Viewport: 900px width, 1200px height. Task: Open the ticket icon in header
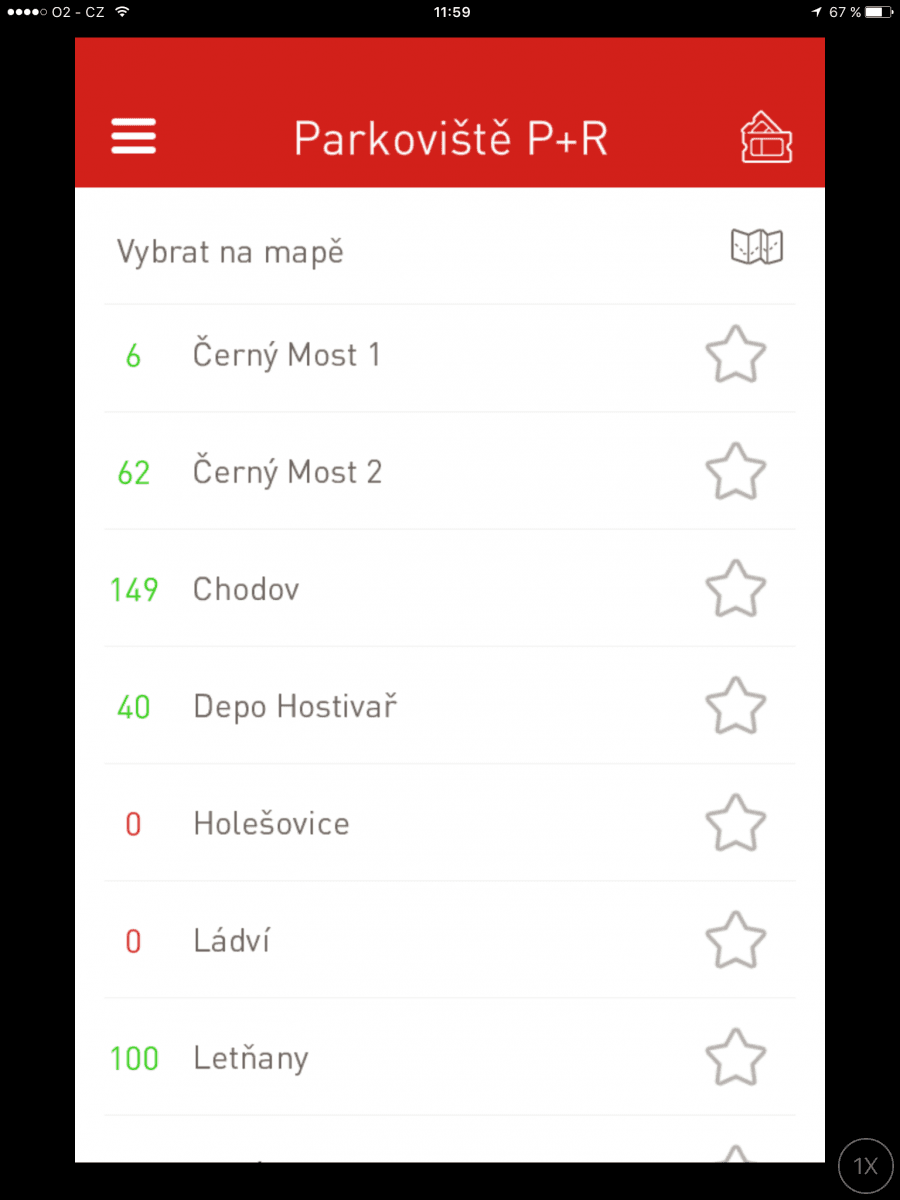click(765, 137)
